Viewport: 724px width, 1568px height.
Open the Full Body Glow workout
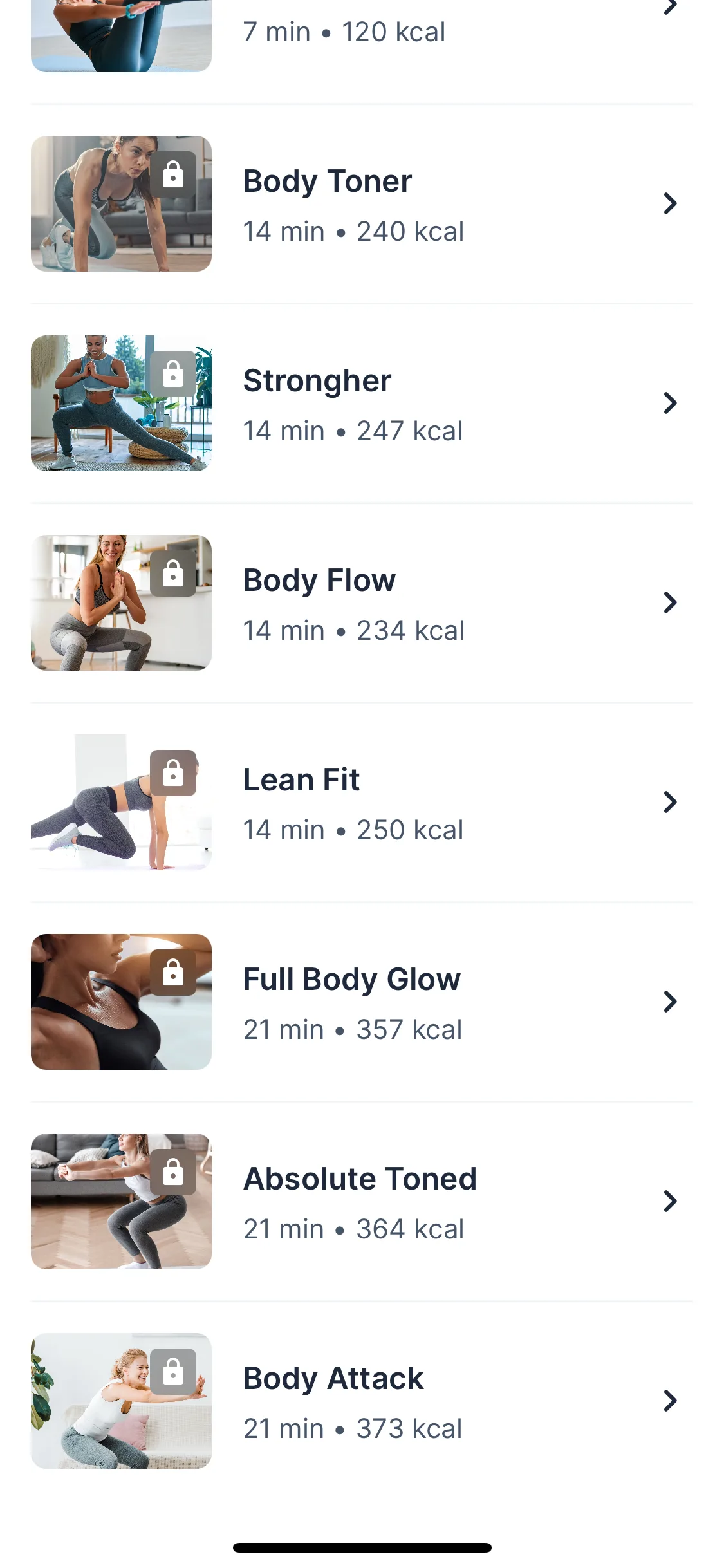tap(360, 1002)
